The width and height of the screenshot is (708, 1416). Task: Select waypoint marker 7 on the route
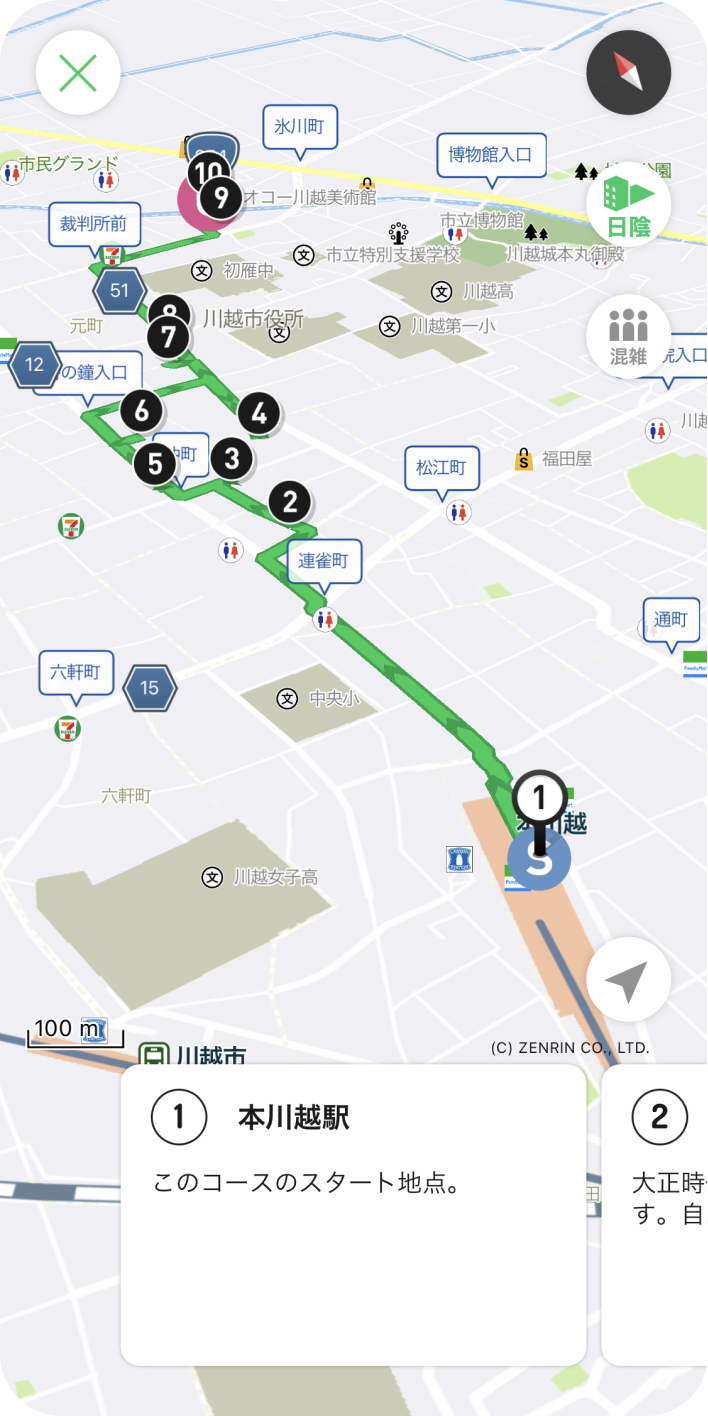point(167,337)
